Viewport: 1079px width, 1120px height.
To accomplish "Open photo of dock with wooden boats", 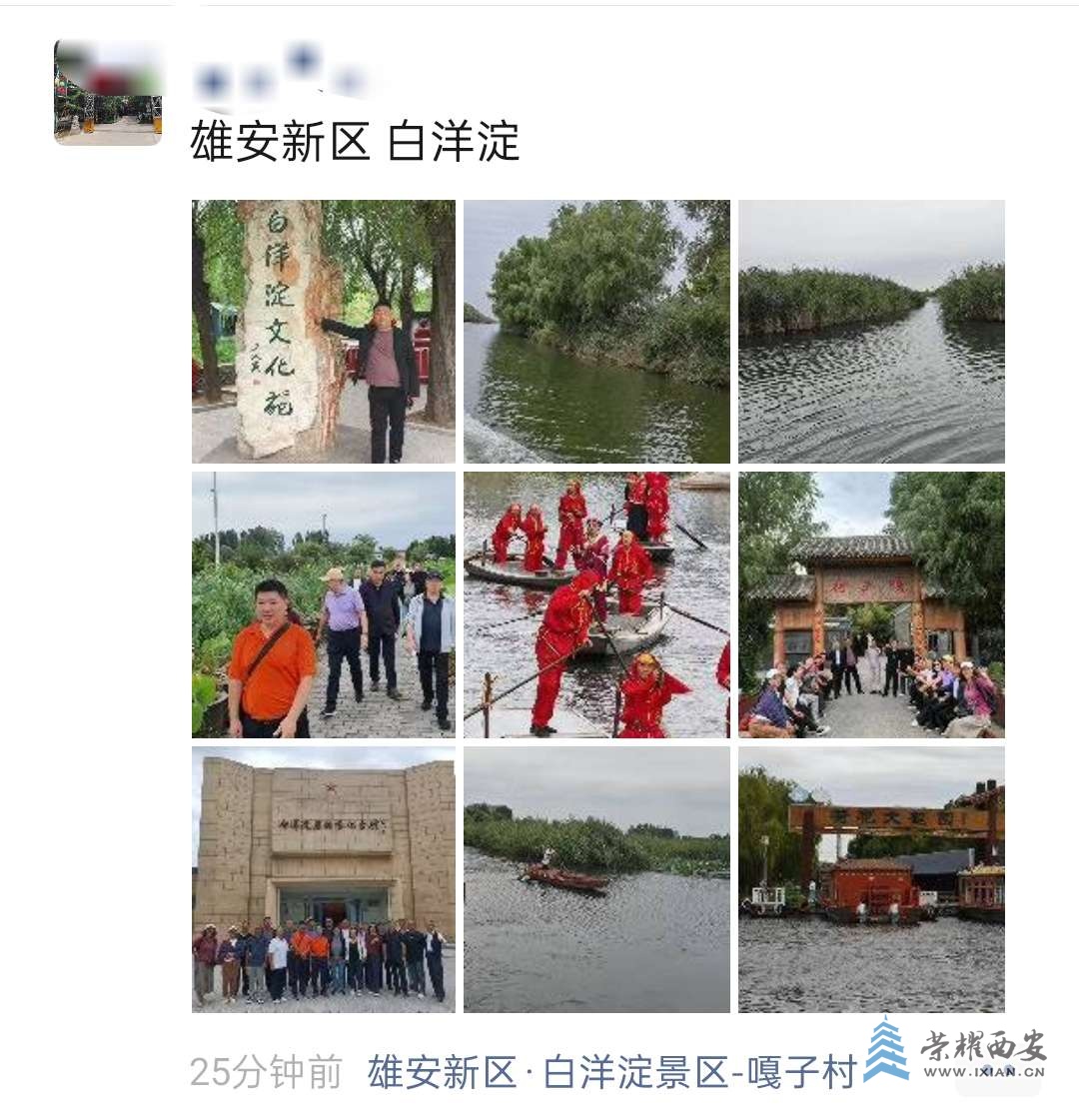I will [871, 879].
